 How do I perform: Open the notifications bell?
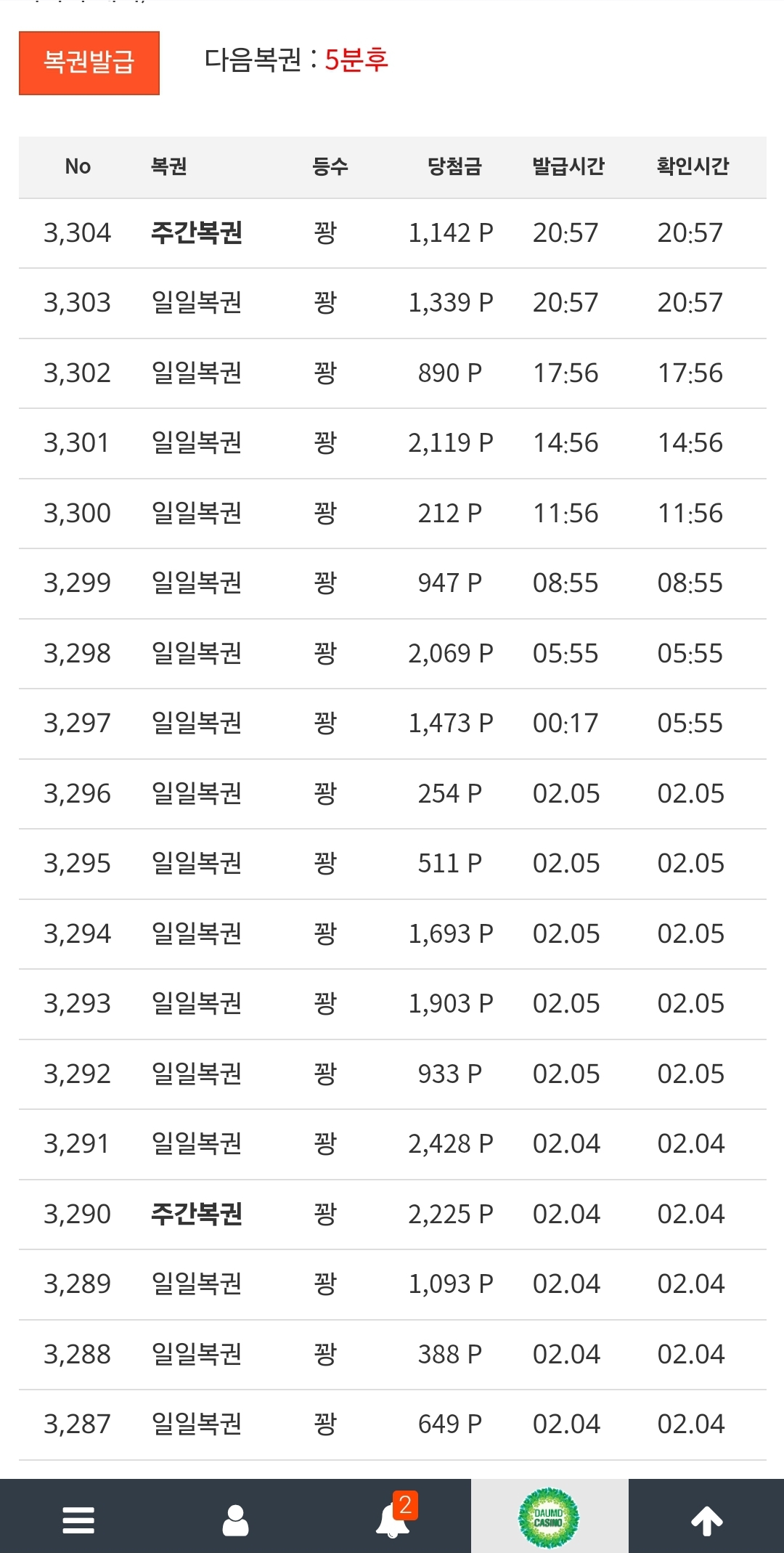[393, 1517]
